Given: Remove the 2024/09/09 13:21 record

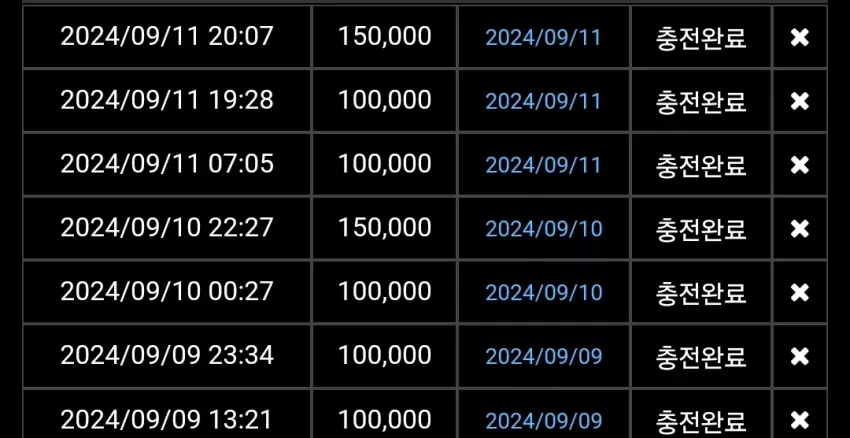Looking at the screenshot, I should (x=800, y=420).
